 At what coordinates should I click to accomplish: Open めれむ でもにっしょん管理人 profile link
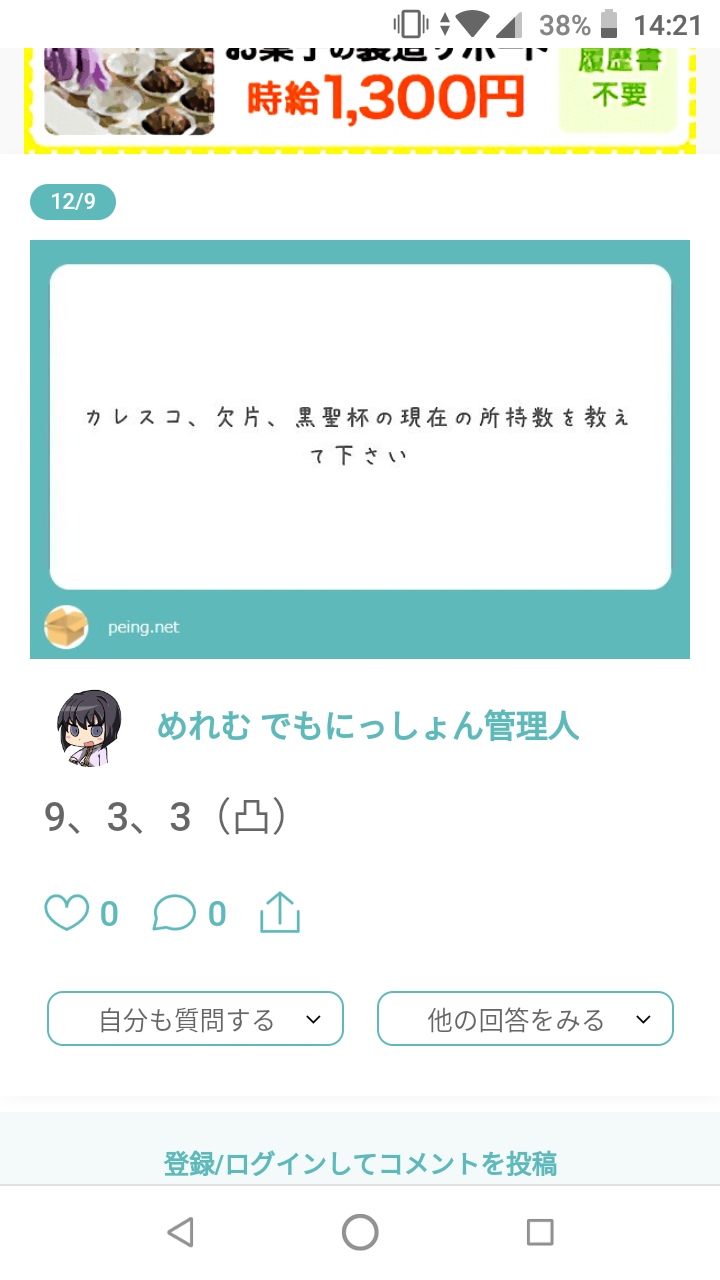pyautogui.click(x=368, y=726)
